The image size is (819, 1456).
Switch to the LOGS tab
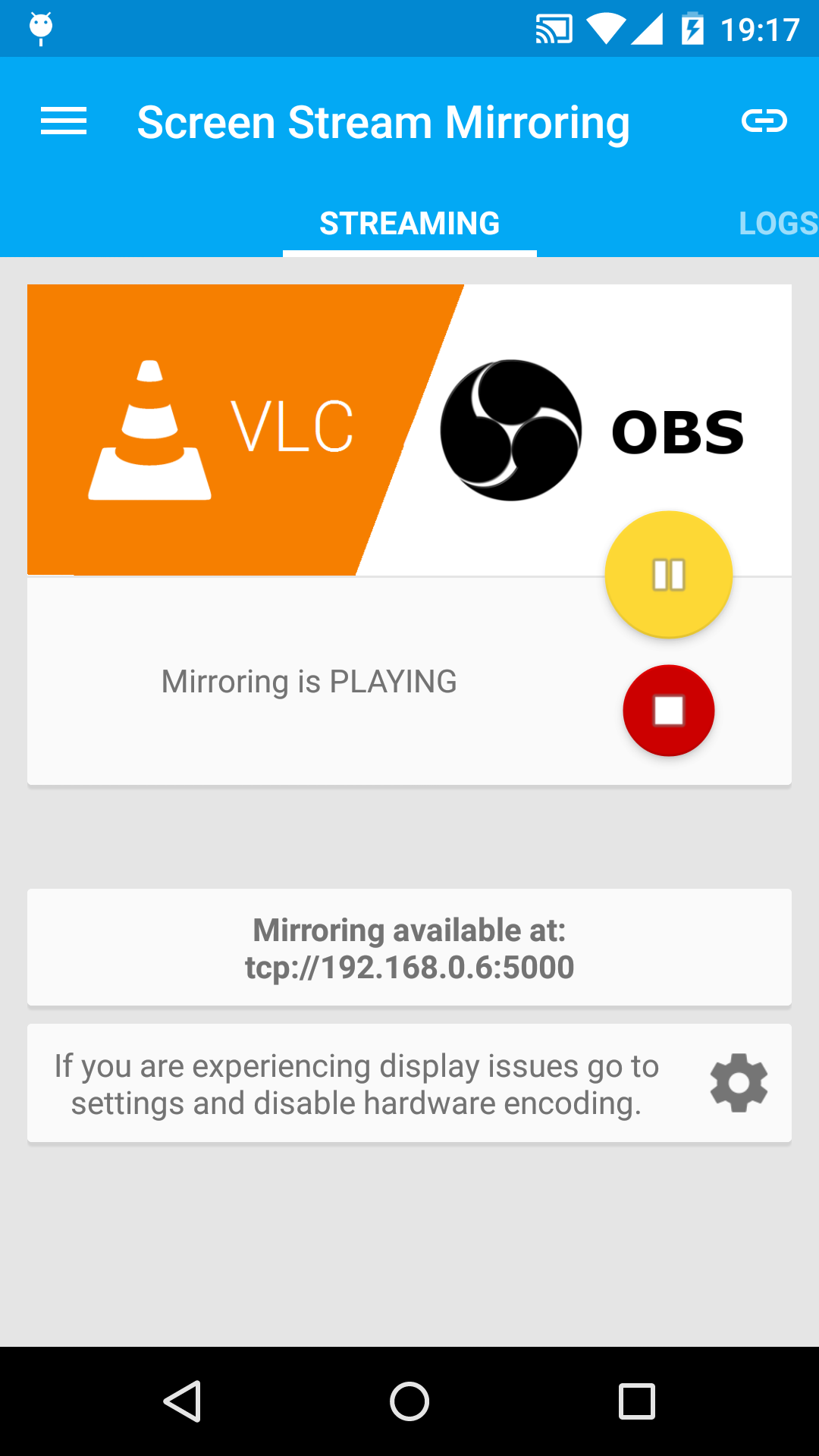[777, 222]
